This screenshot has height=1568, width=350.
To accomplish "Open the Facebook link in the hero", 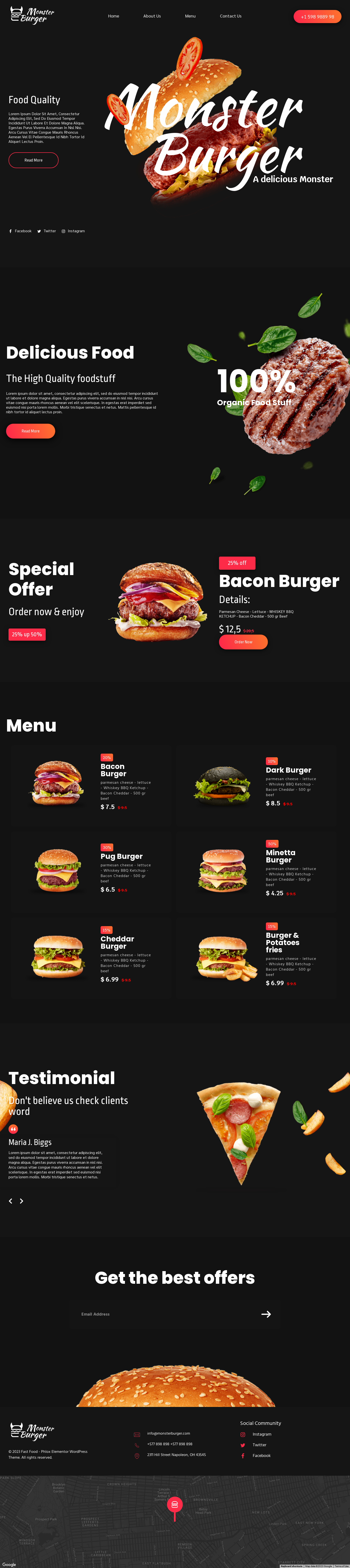I will tap(20, 231).
